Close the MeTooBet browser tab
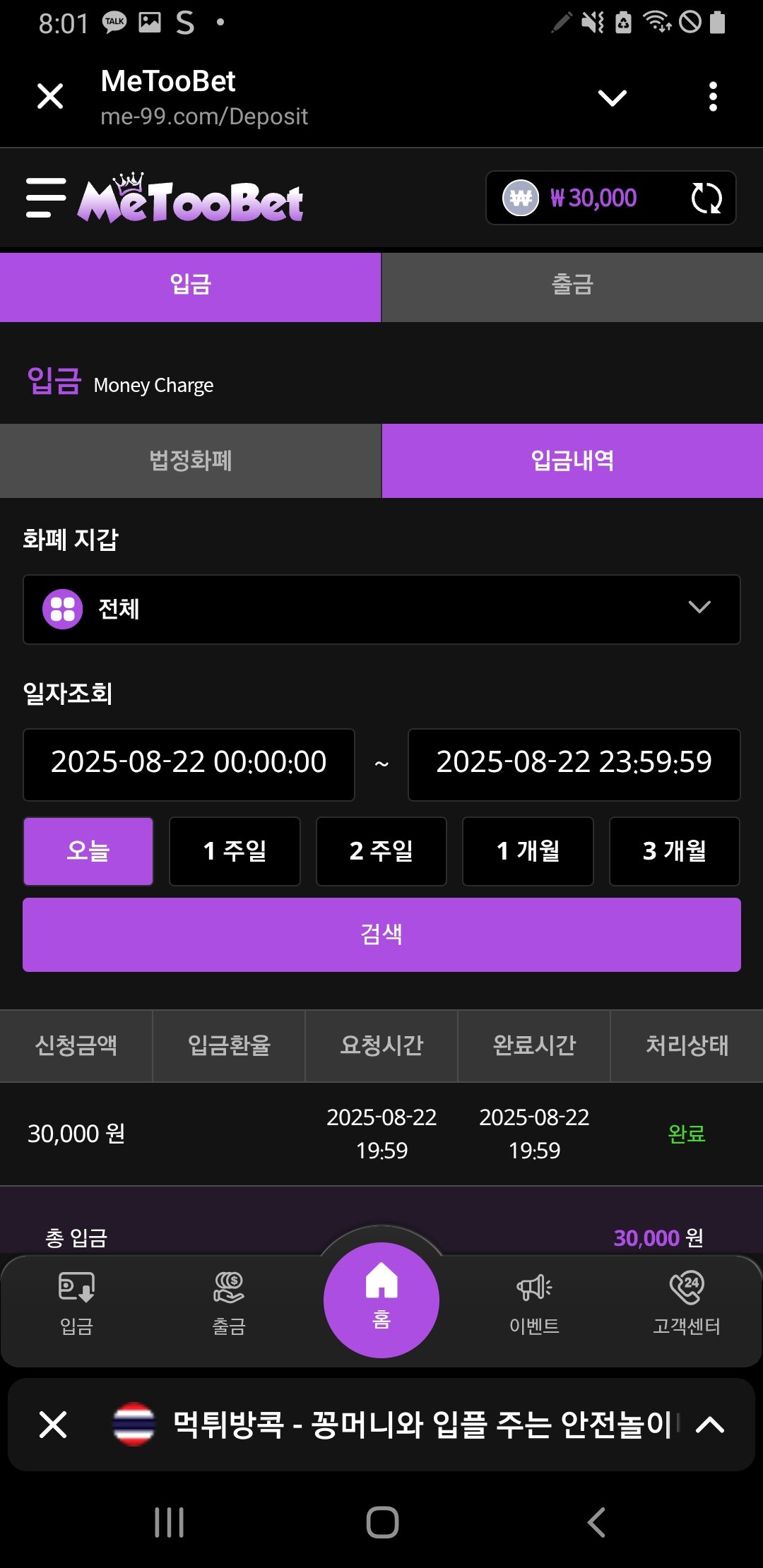The width and height of the screenshot is (763, 1568). point(50,96)
